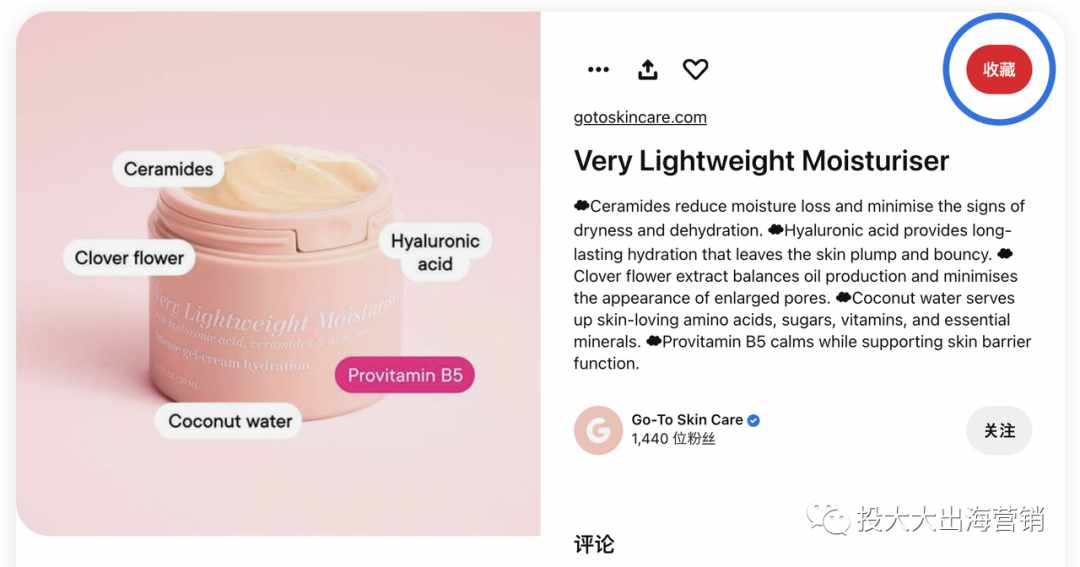Open the Go-To Skin Care profile
This screenshot has width=1080, height=567.
tap(686, 420)
